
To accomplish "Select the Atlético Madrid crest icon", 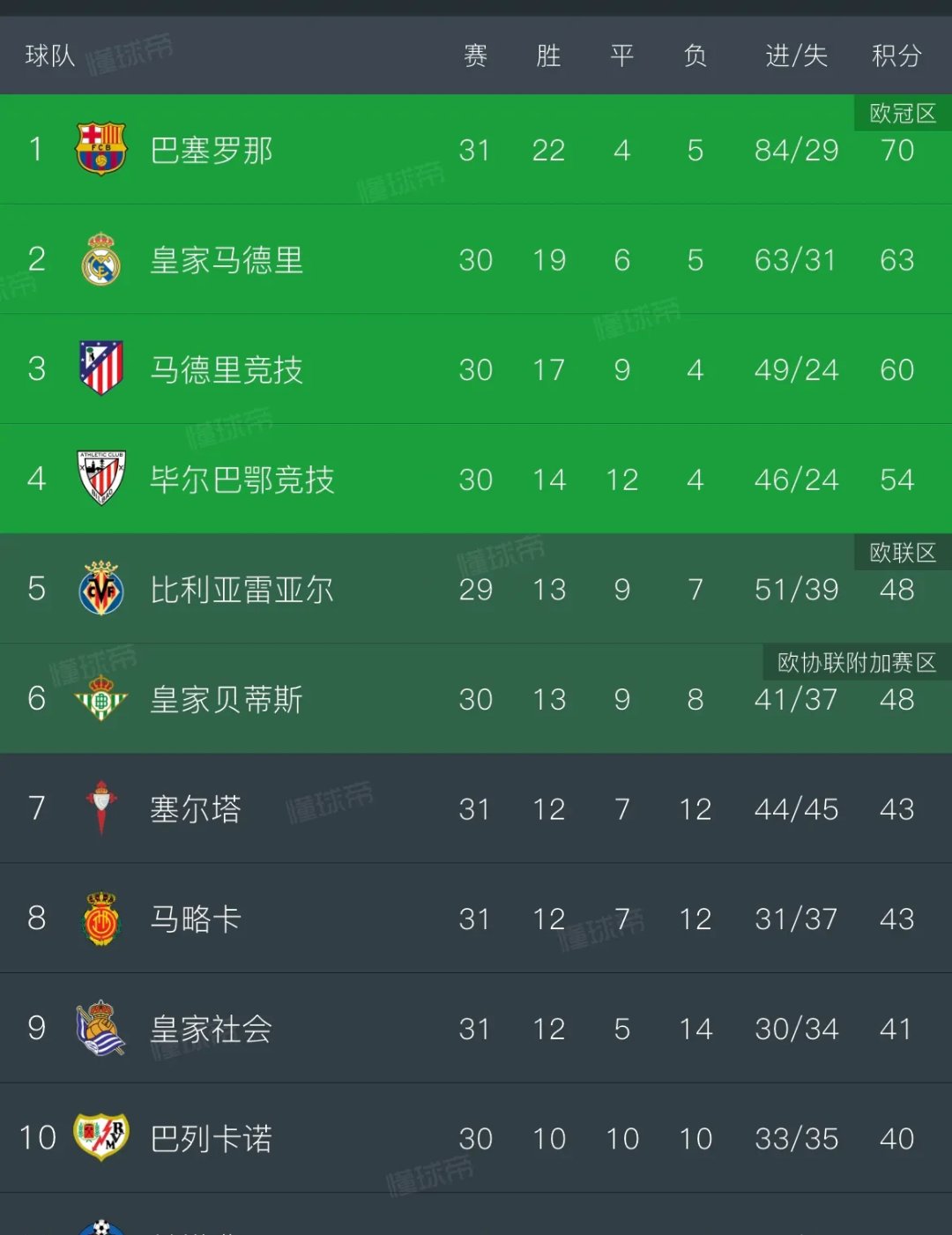I will click(100, 369).
